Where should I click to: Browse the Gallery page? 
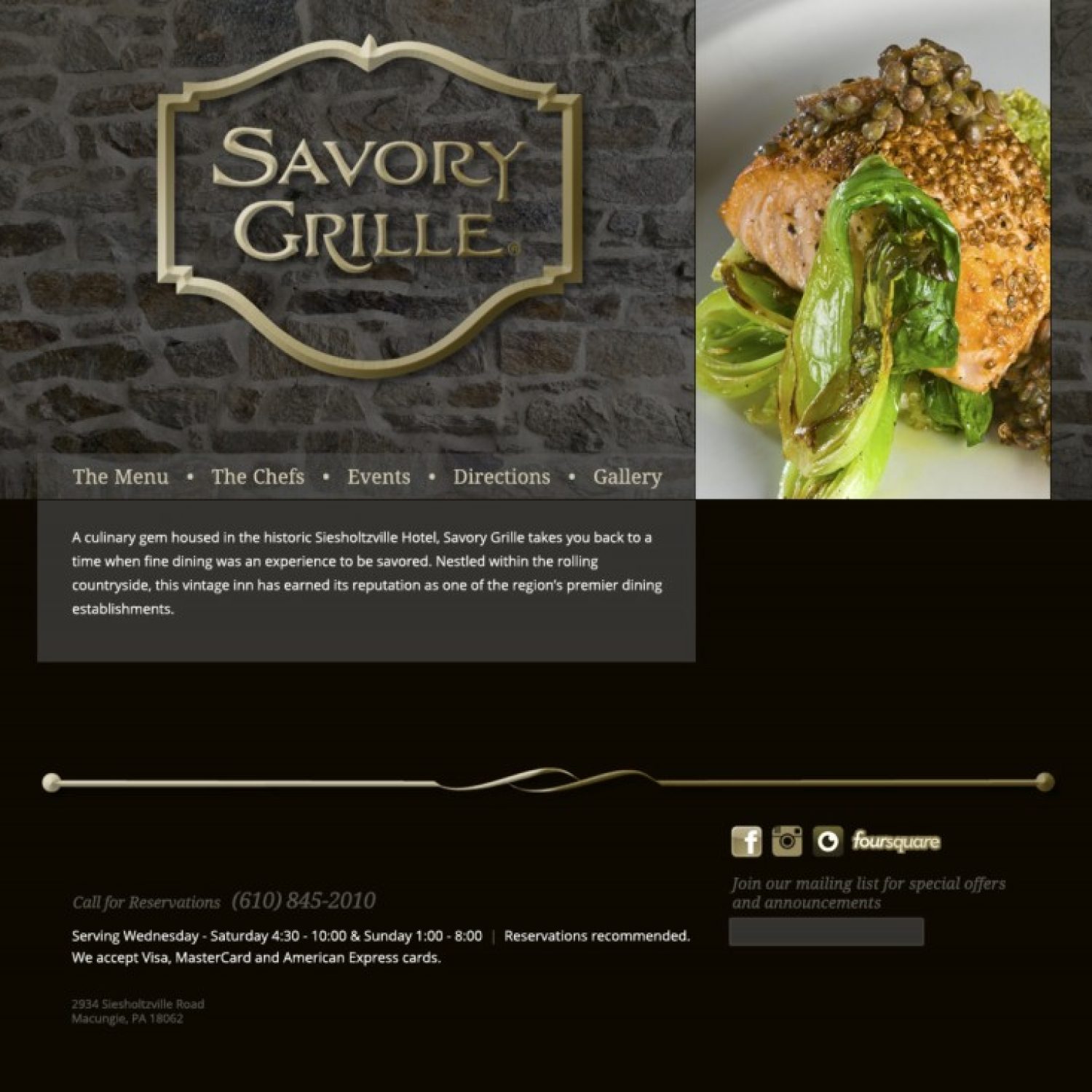pyautogui.click(x=627, y=477)
